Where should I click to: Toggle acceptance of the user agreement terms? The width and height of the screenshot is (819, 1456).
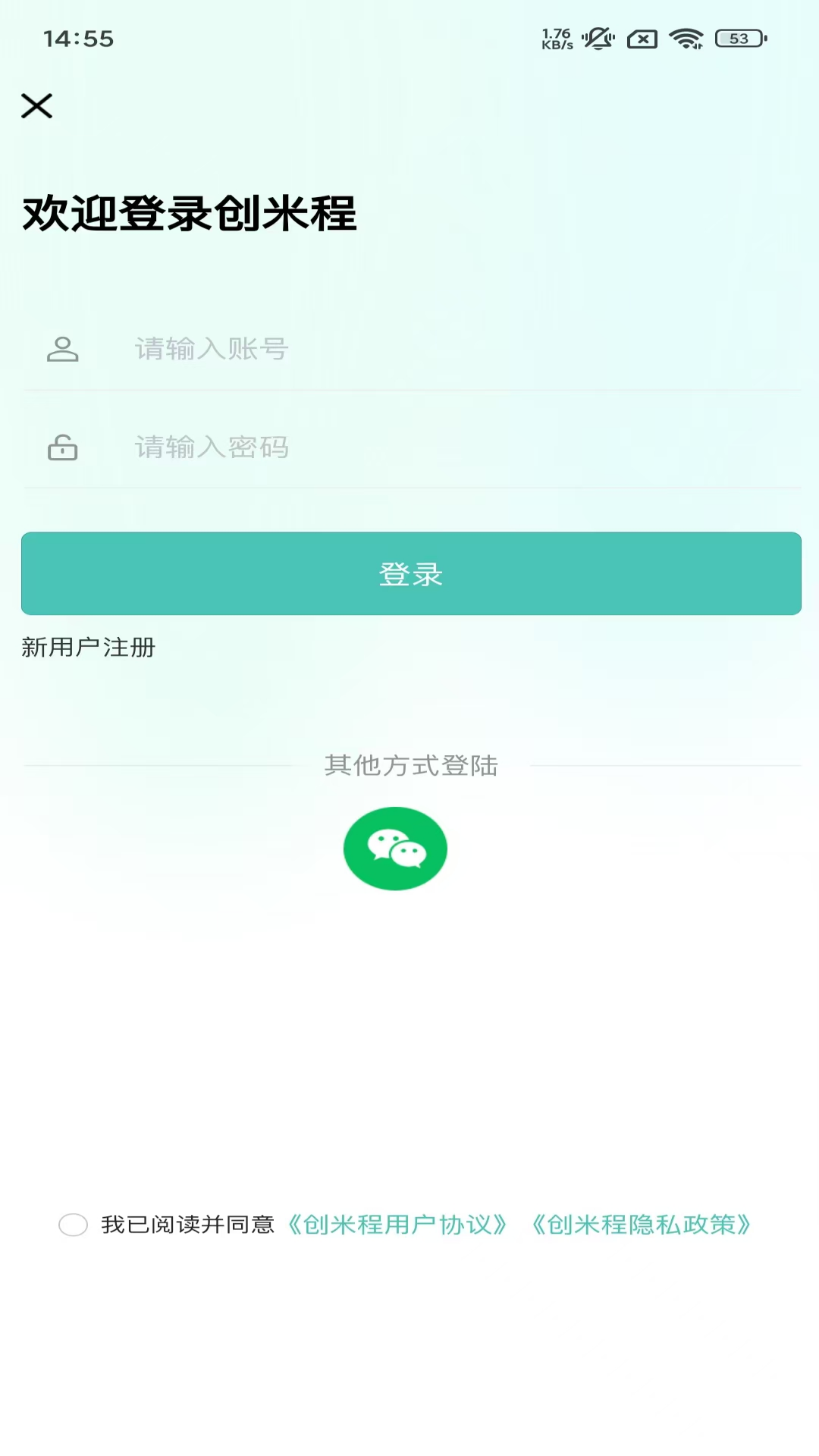click(73, 1224)
